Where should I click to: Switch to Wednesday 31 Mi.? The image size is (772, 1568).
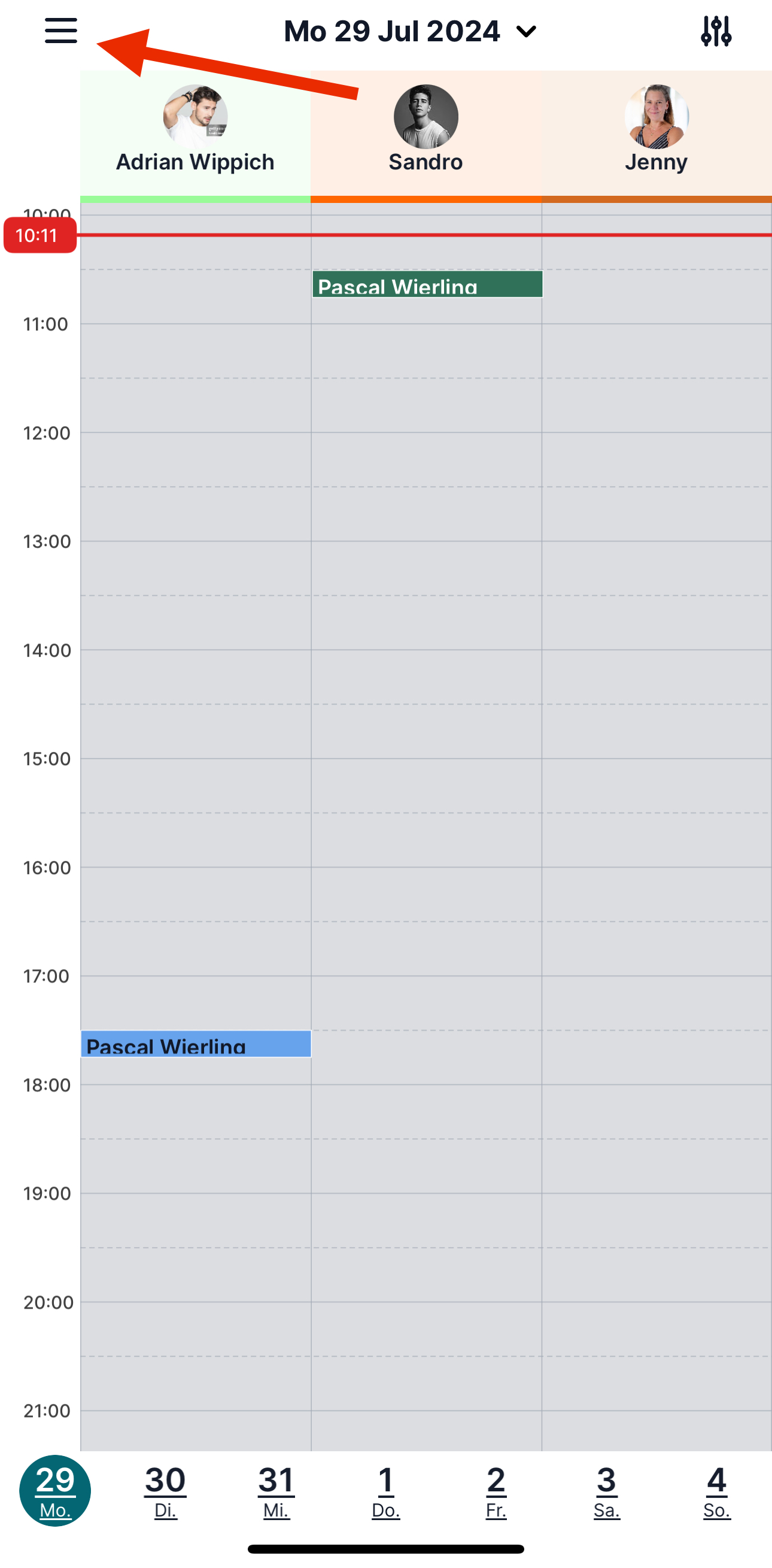tap(276, 1491)
